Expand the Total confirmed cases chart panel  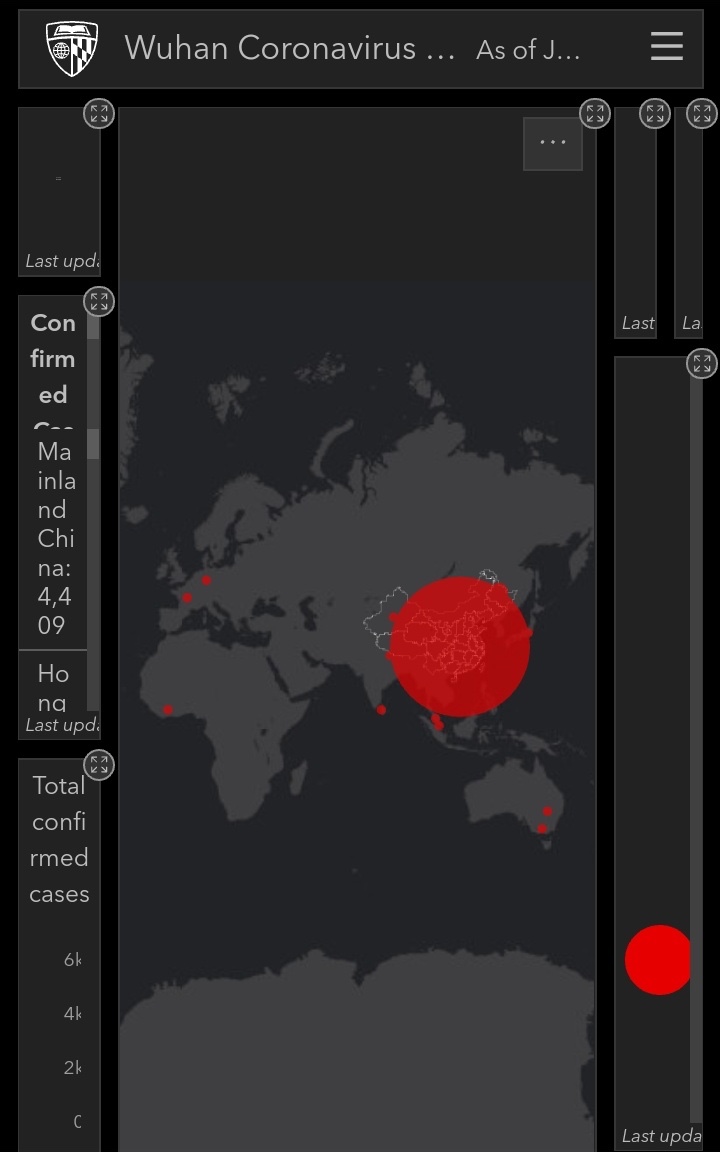(x=99, y=765)
